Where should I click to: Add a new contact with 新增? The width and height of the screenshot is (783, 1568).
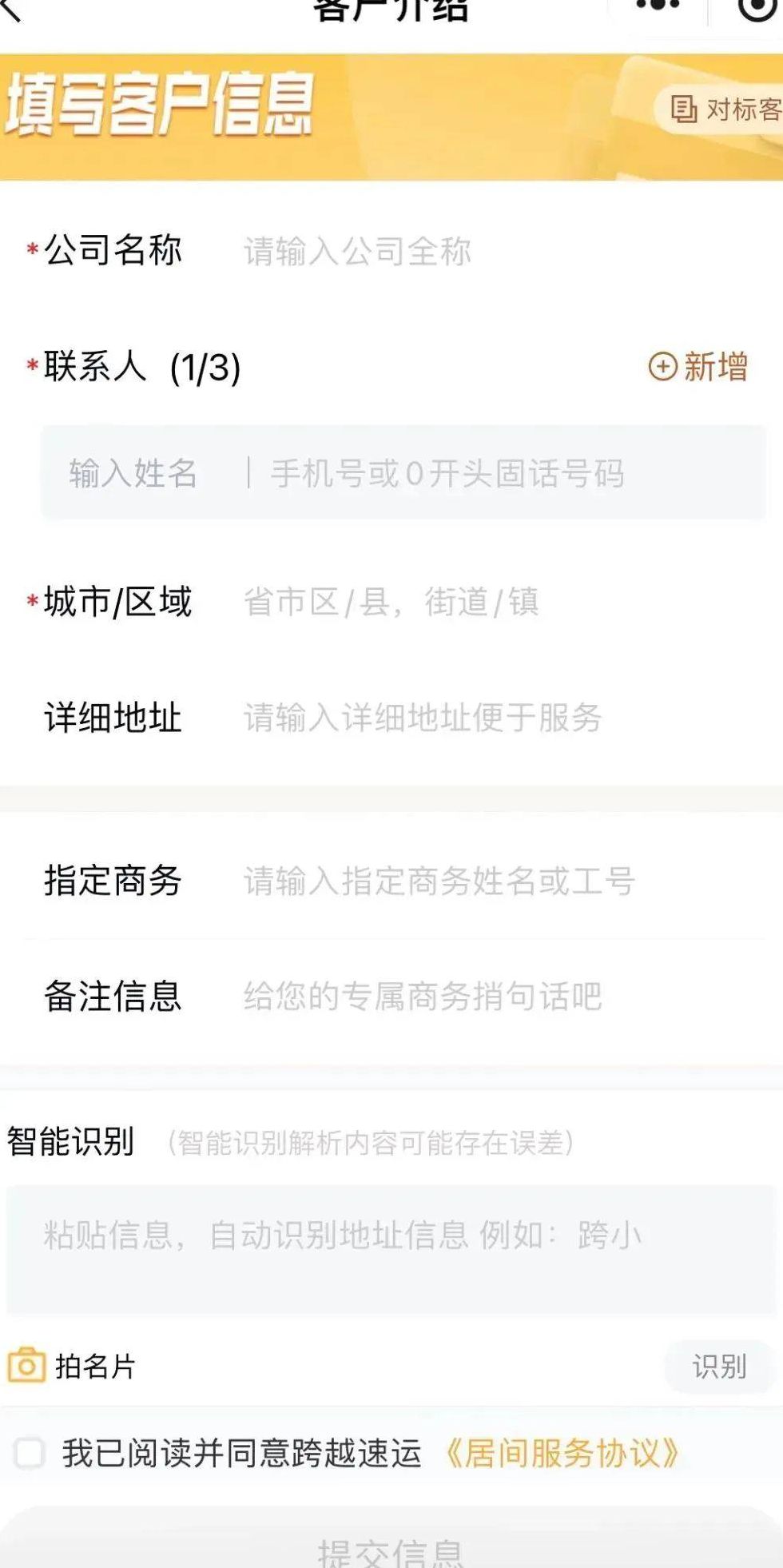(x=698, y=368)
